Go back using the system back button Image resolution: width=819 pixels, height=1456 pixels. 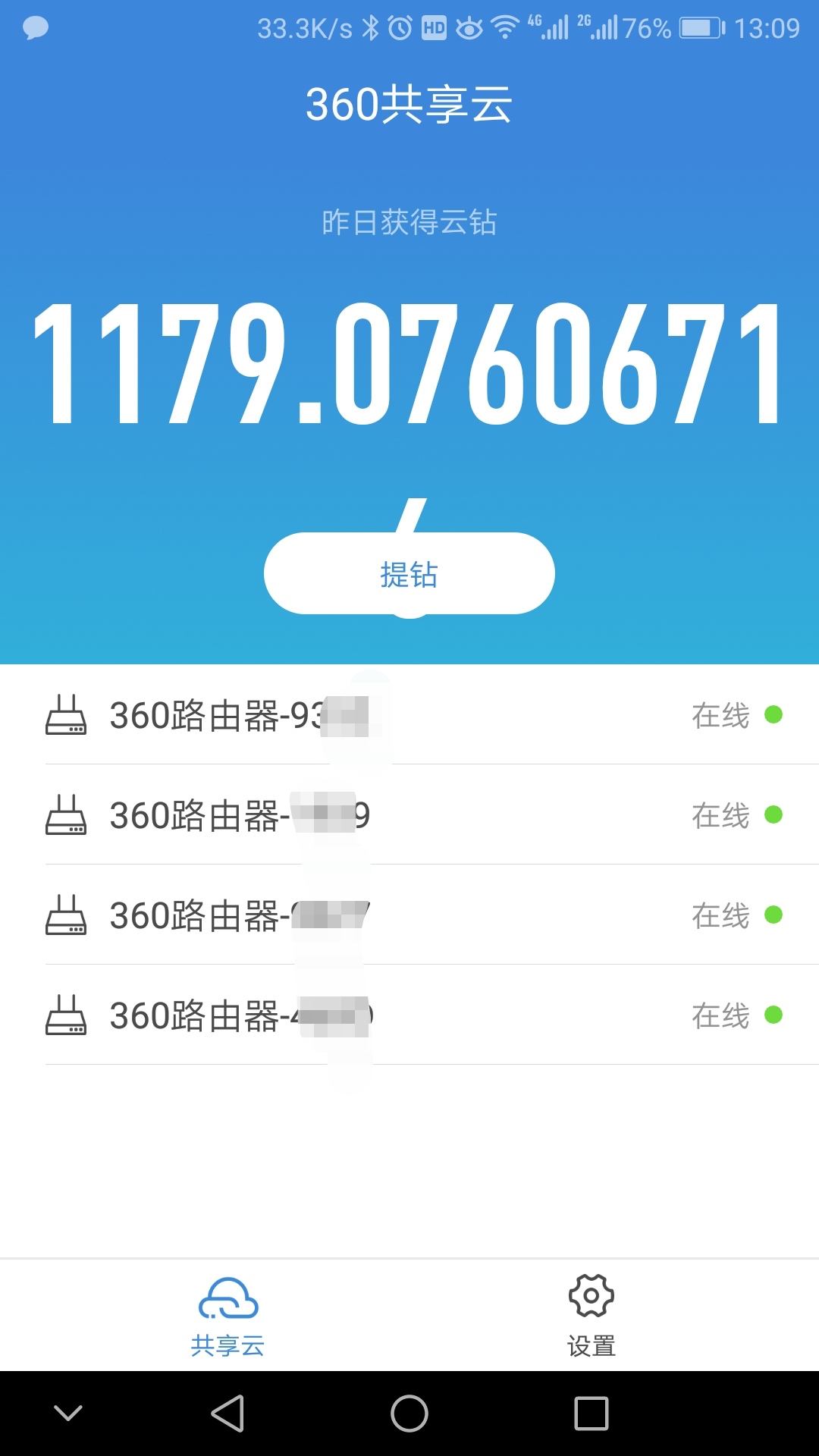click(227, 1414)
